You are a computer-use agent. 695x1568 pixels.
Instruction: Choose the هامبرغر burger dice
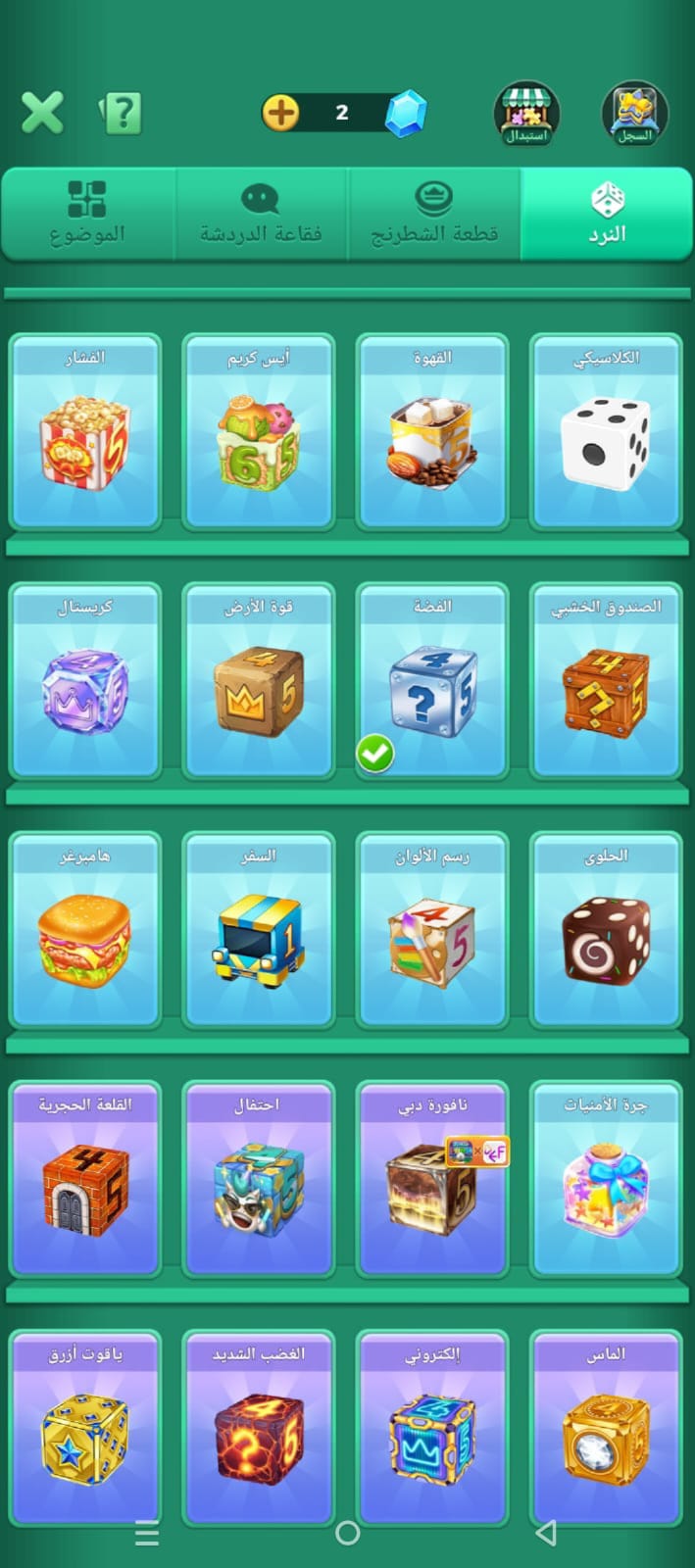tap(85, 930)
